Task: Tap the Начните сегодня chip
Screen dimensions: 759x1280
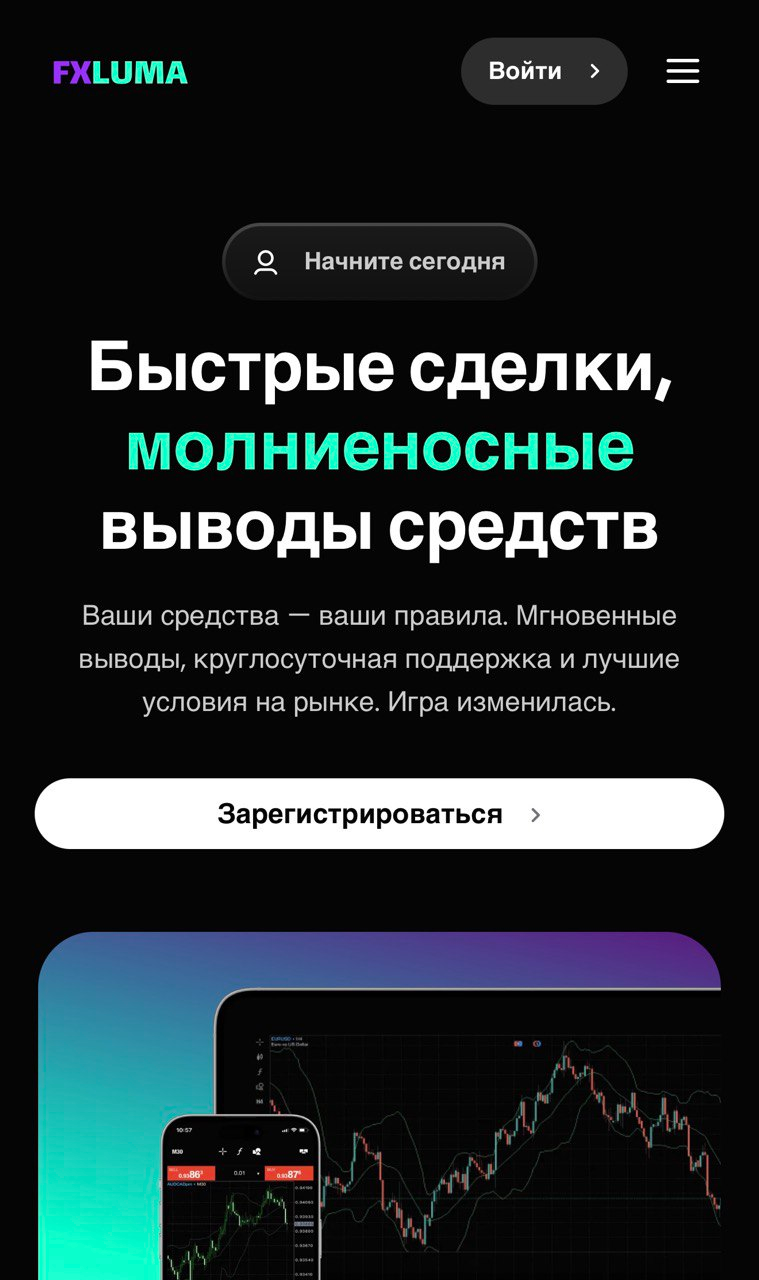Action: (379, 262)
